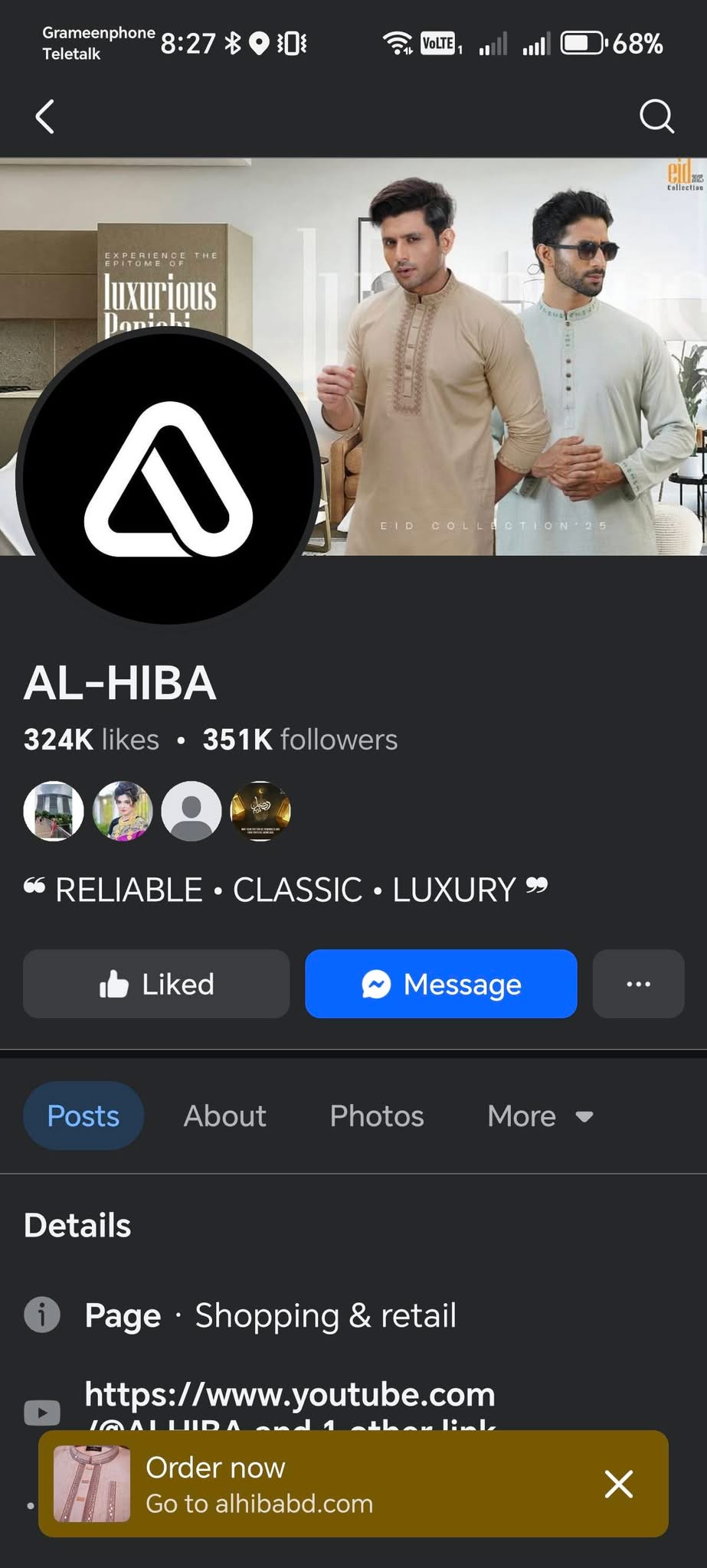The width and height of the screenshot is (707, 1568).
Task: View the AL-HIBA profile picture
Action: point(169,476)
